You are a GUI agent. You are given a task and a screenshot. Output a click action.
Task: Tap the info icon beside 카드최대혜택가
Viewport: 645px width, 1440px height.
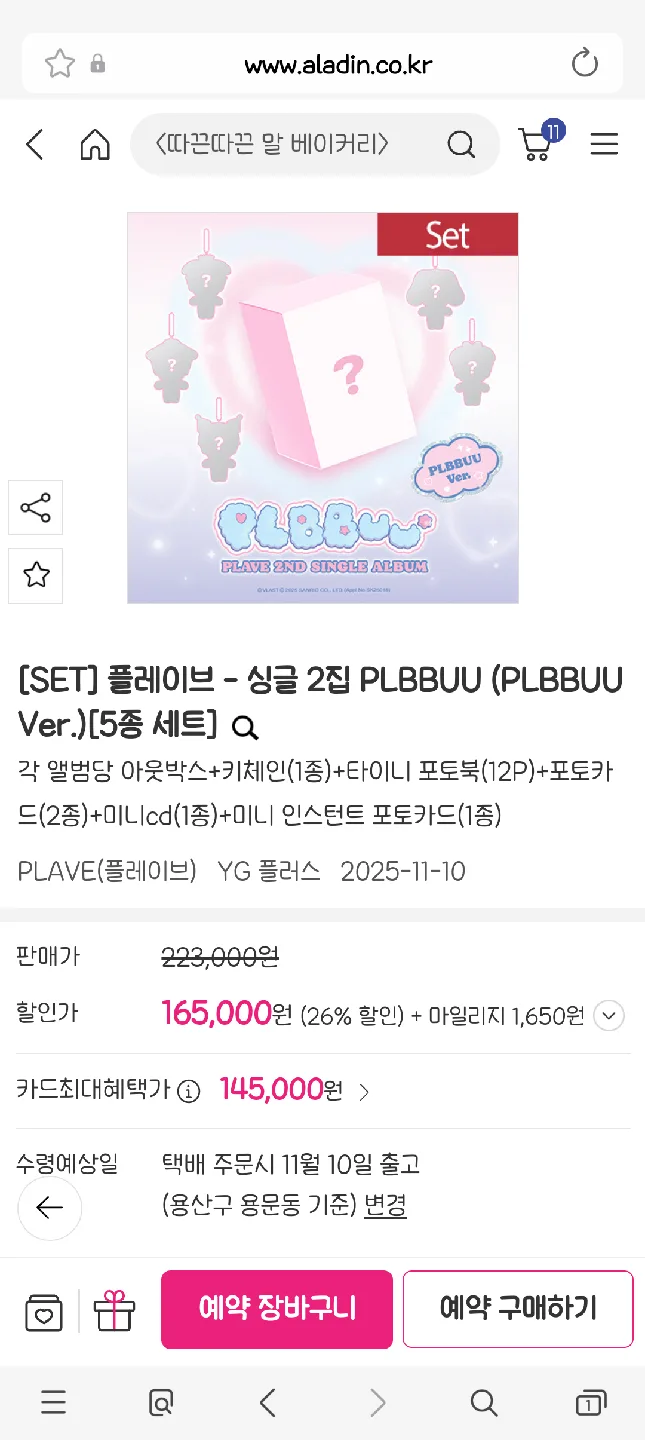(189, 1091)
